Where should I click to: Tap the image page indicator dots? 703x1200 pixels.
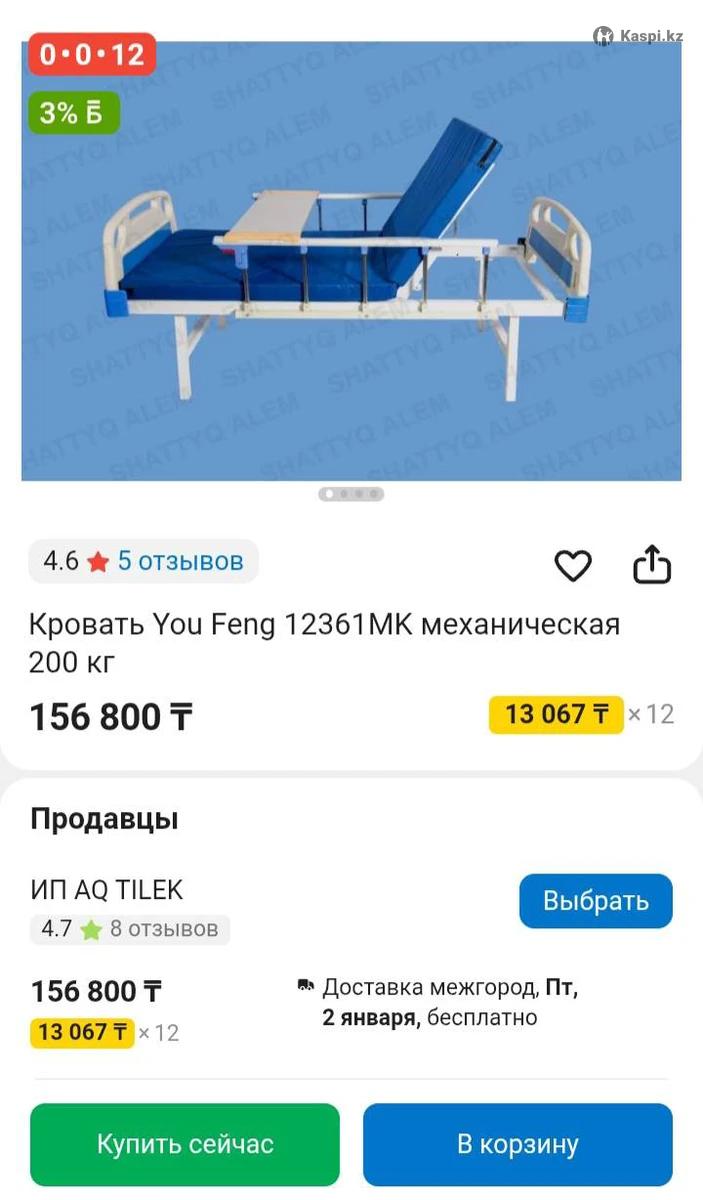tap(351, 494)
